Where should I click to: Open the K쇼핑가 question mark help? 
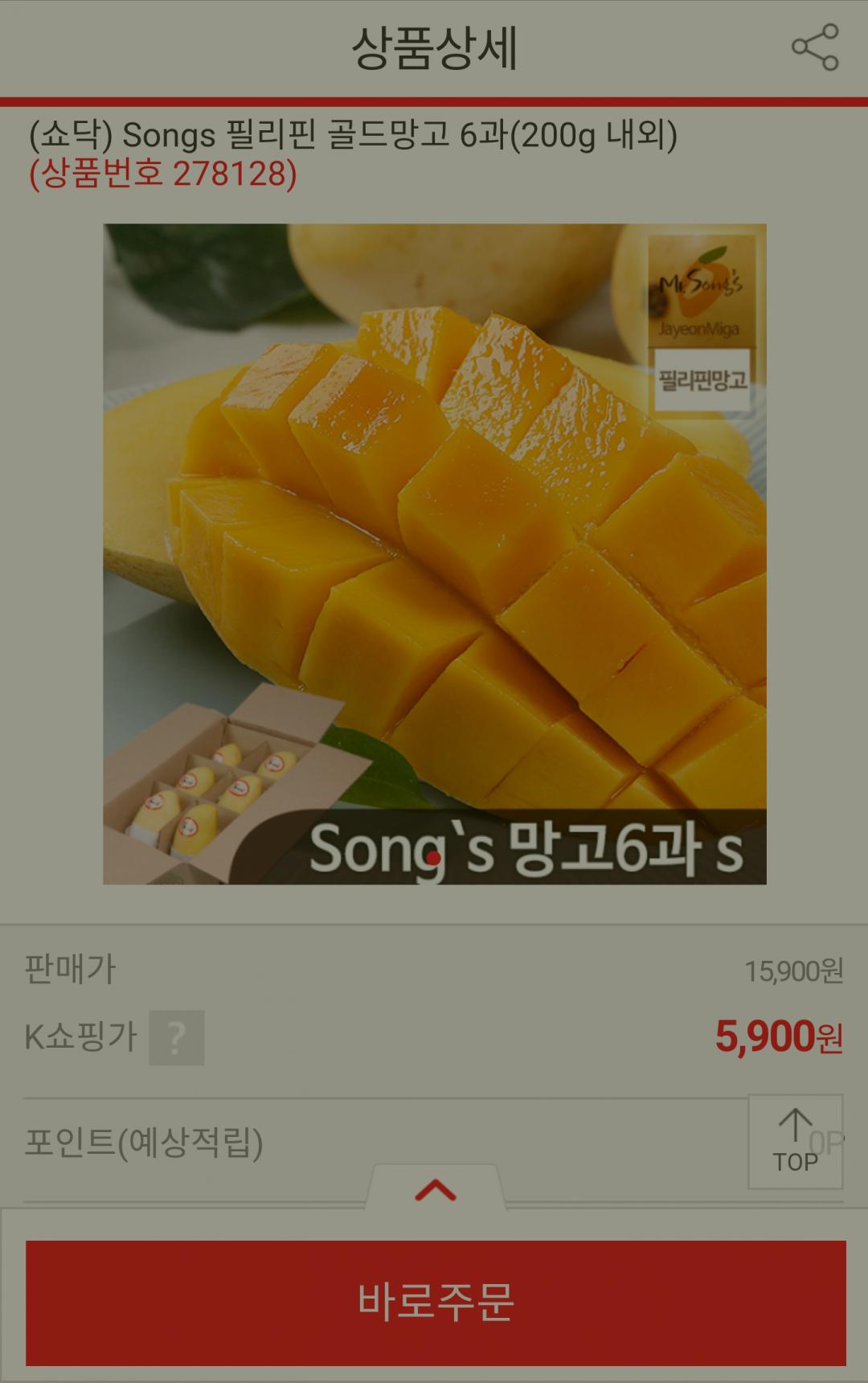(176, 1037)
